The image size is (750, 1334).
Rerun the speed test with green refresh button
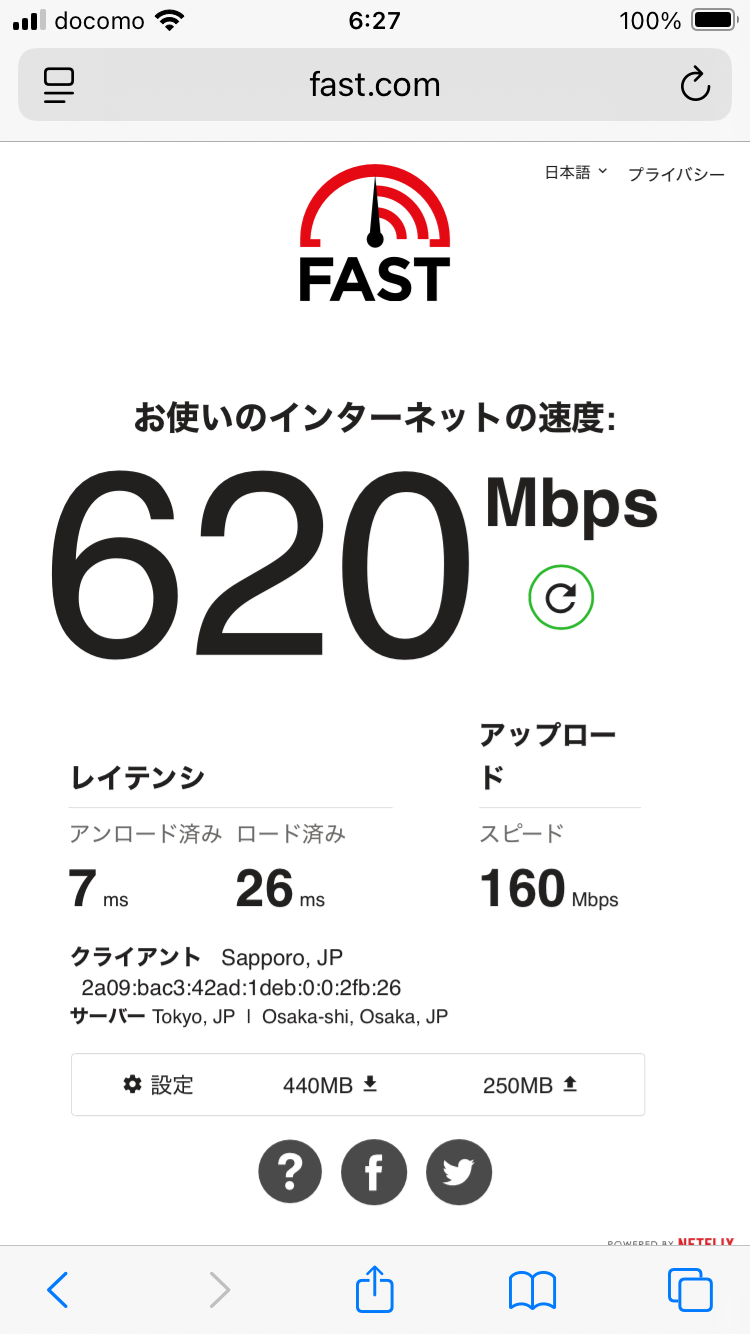click(x=561, y=598)
